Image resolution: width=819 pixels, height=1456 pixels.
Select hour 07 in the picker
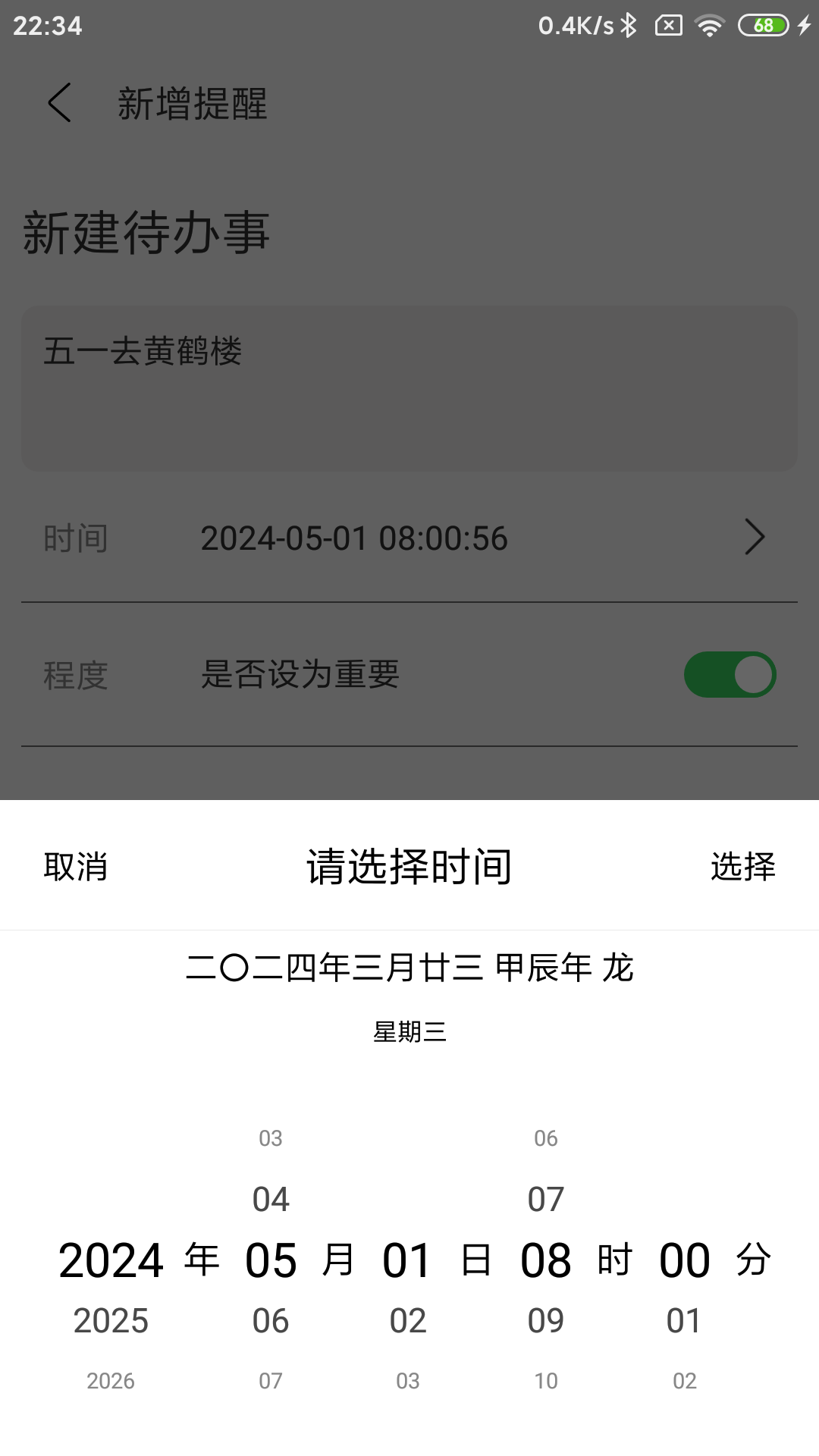click(546, 1200)
